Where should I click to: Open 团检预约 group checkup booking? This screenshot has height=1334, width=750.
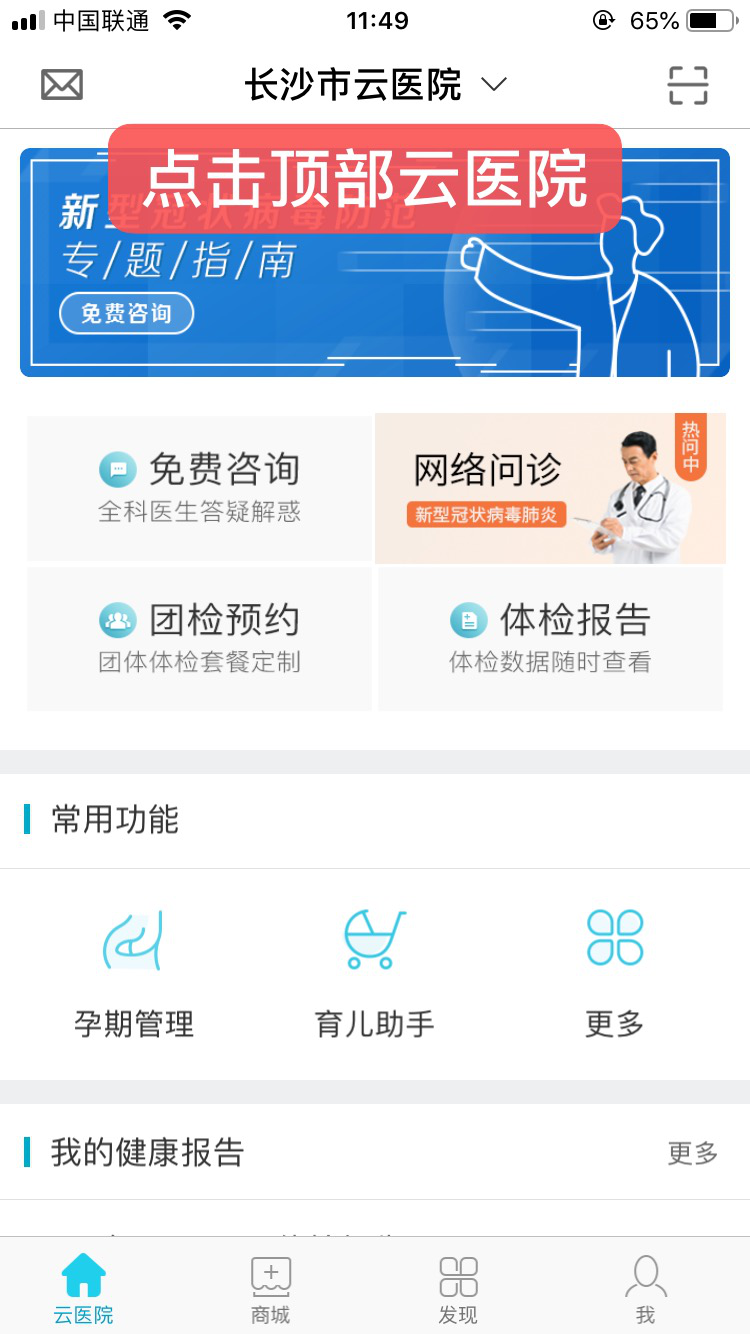pos(199,638)
